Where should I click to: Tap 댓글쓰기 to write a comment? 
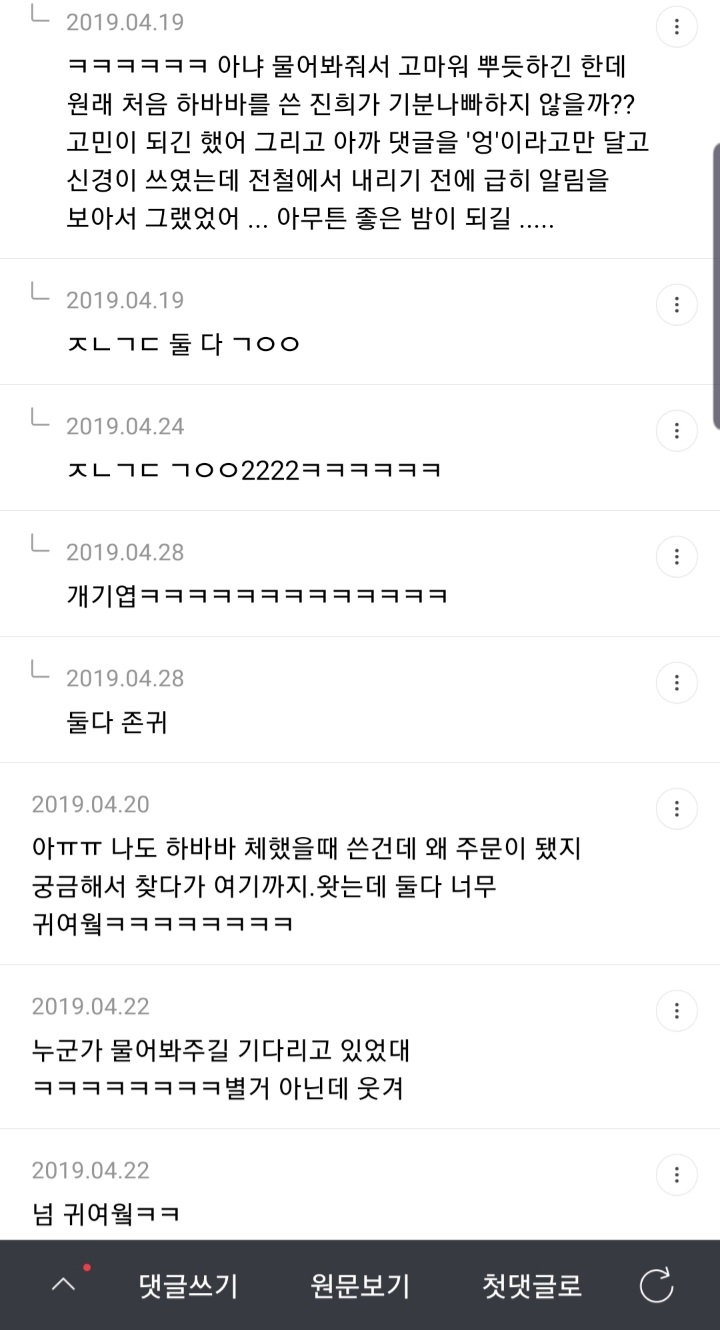[x=189, y=1286]
